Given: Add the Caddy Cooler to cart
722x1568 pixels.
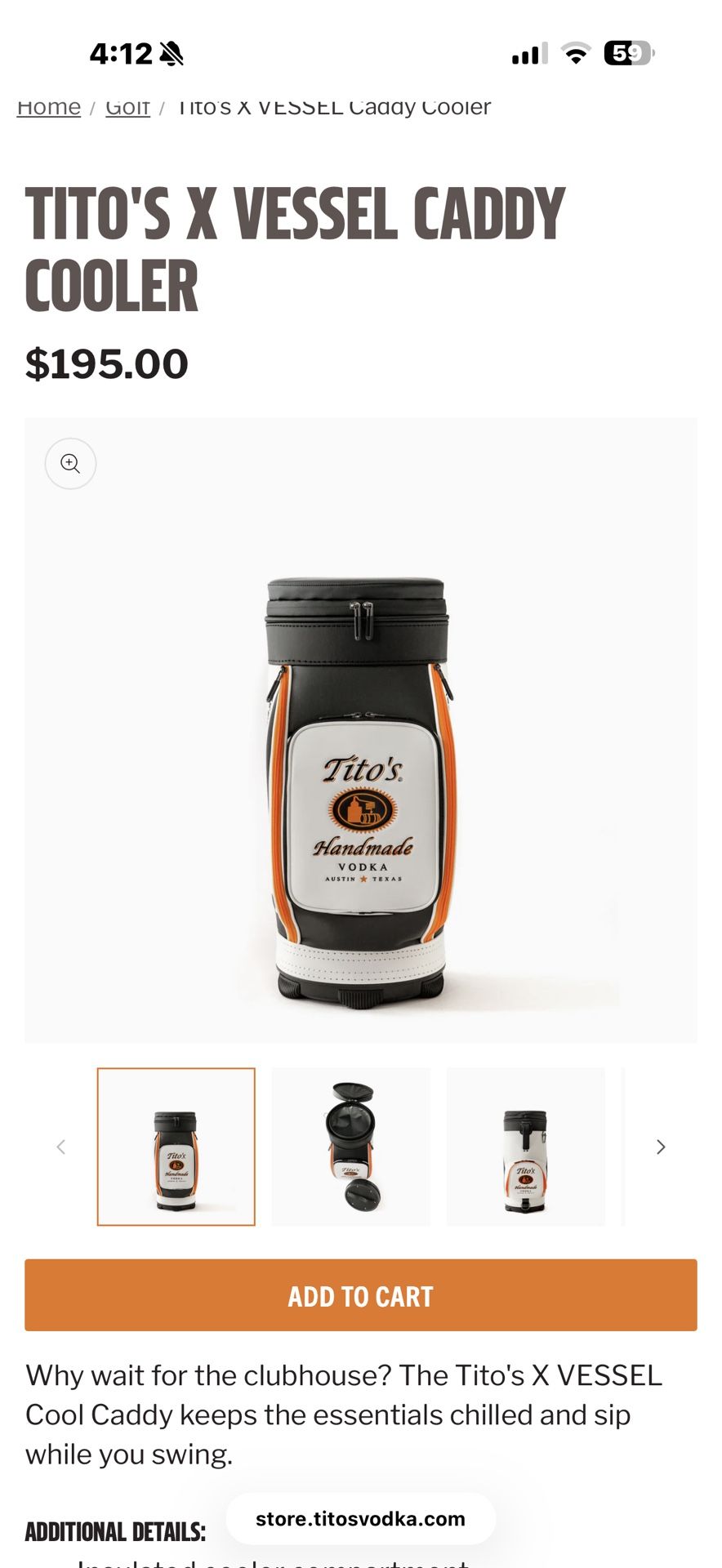Looking at the screenshot, I should [x=361, y=1295].
